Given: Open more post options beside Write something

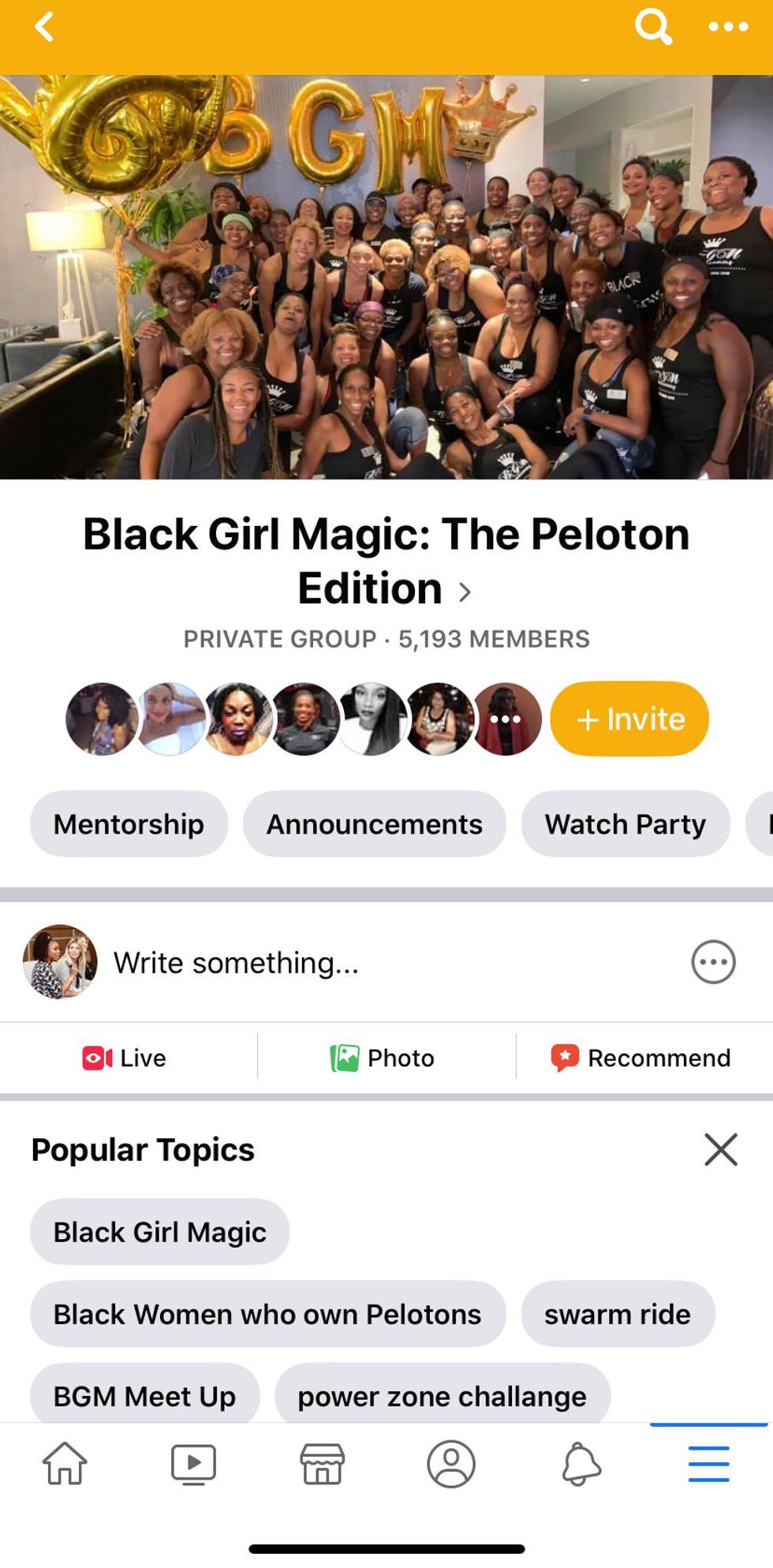Looking at the screenshot, I should [713, 962].
